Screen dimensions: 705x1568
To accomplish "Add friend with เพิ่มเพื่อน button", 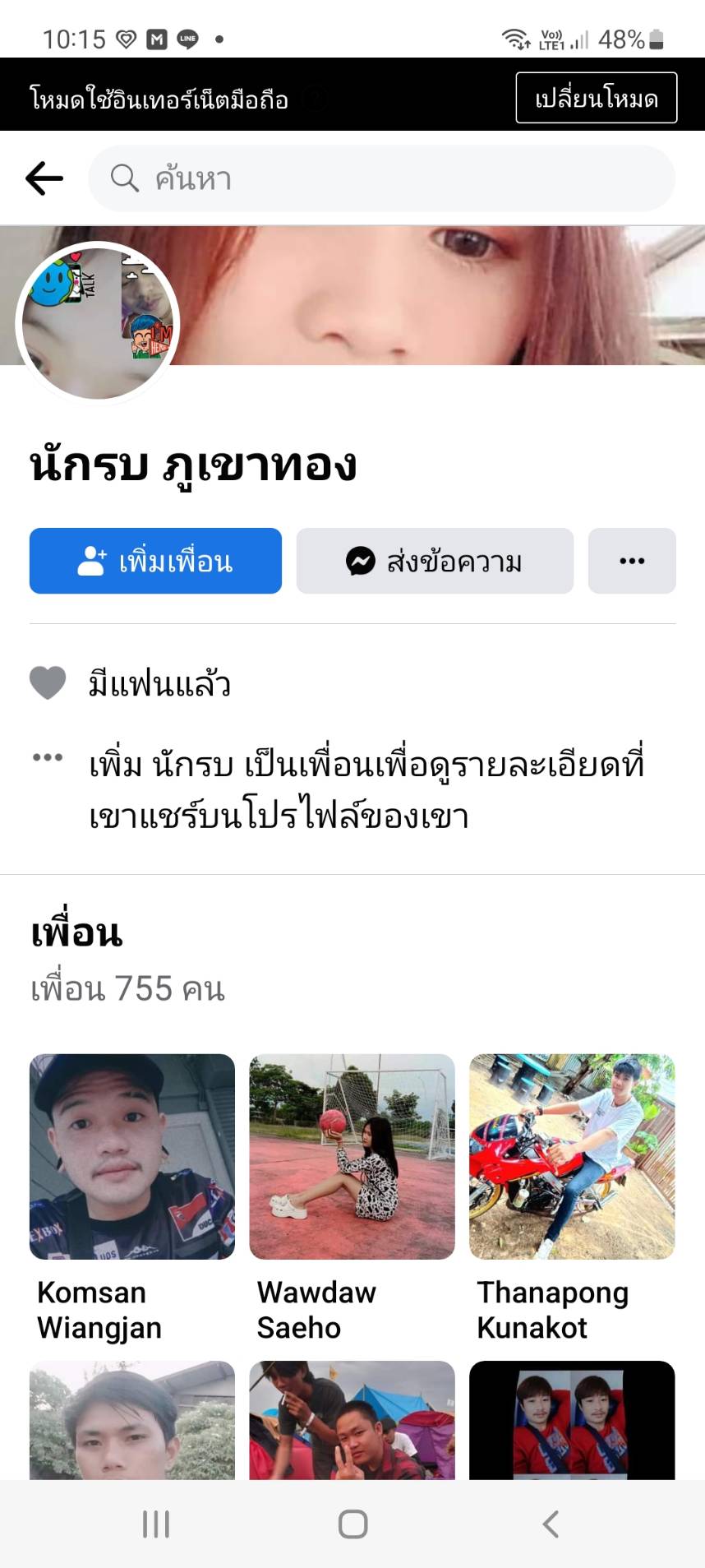I will [x=155, y=561].
